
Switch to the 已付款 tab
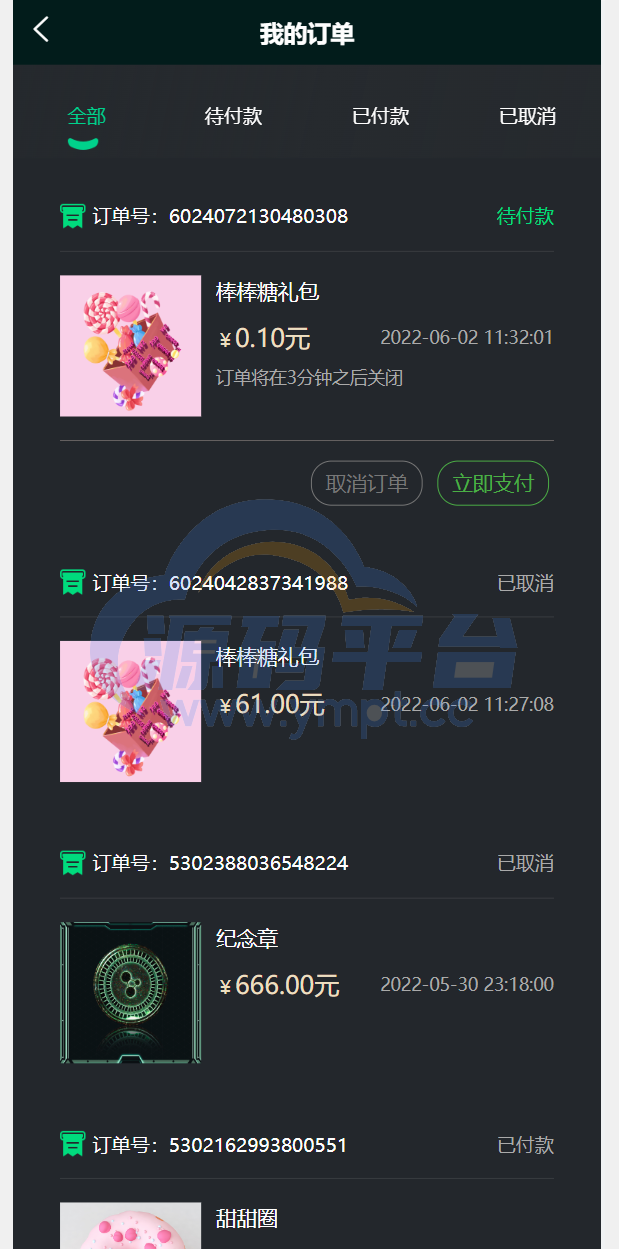coord(380,116)
